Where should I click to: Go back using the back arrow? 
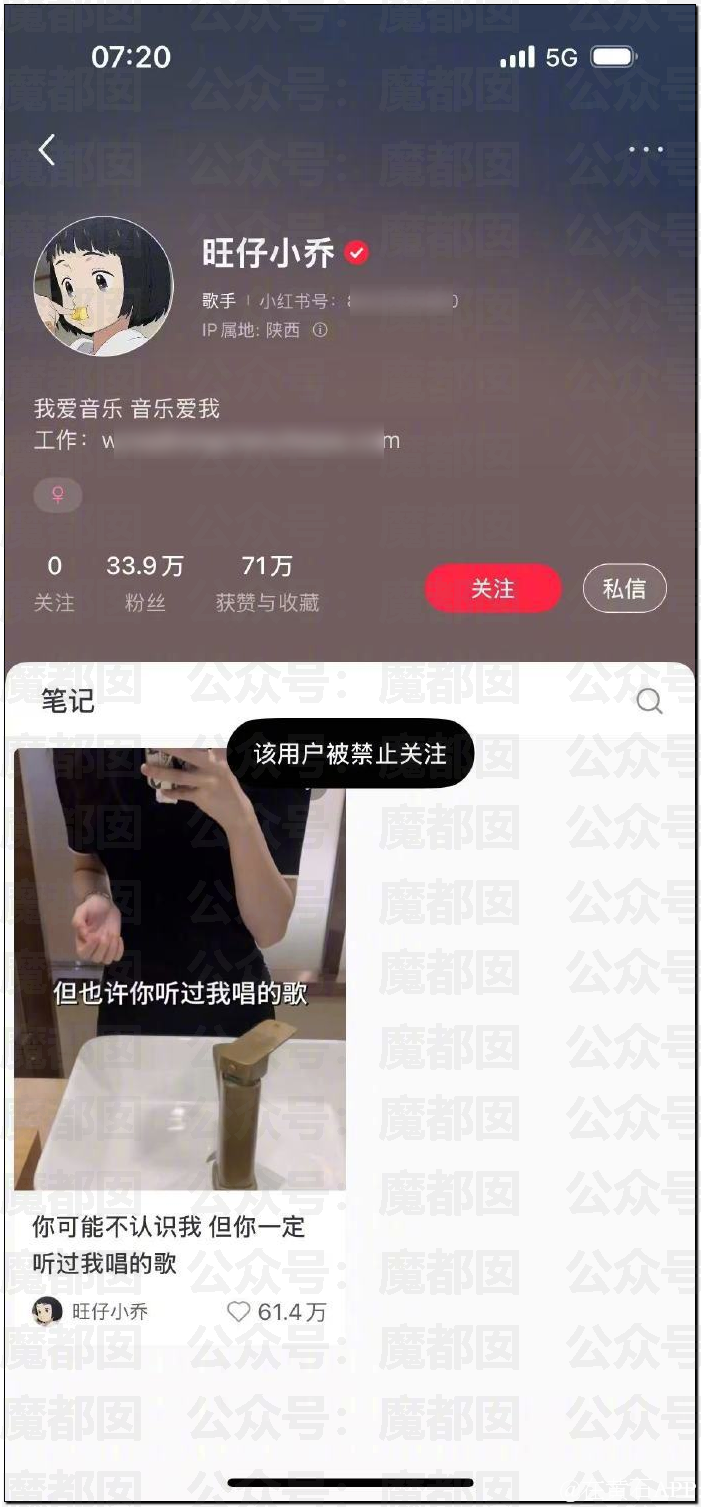pyautogui.click(x=47, y=150)
